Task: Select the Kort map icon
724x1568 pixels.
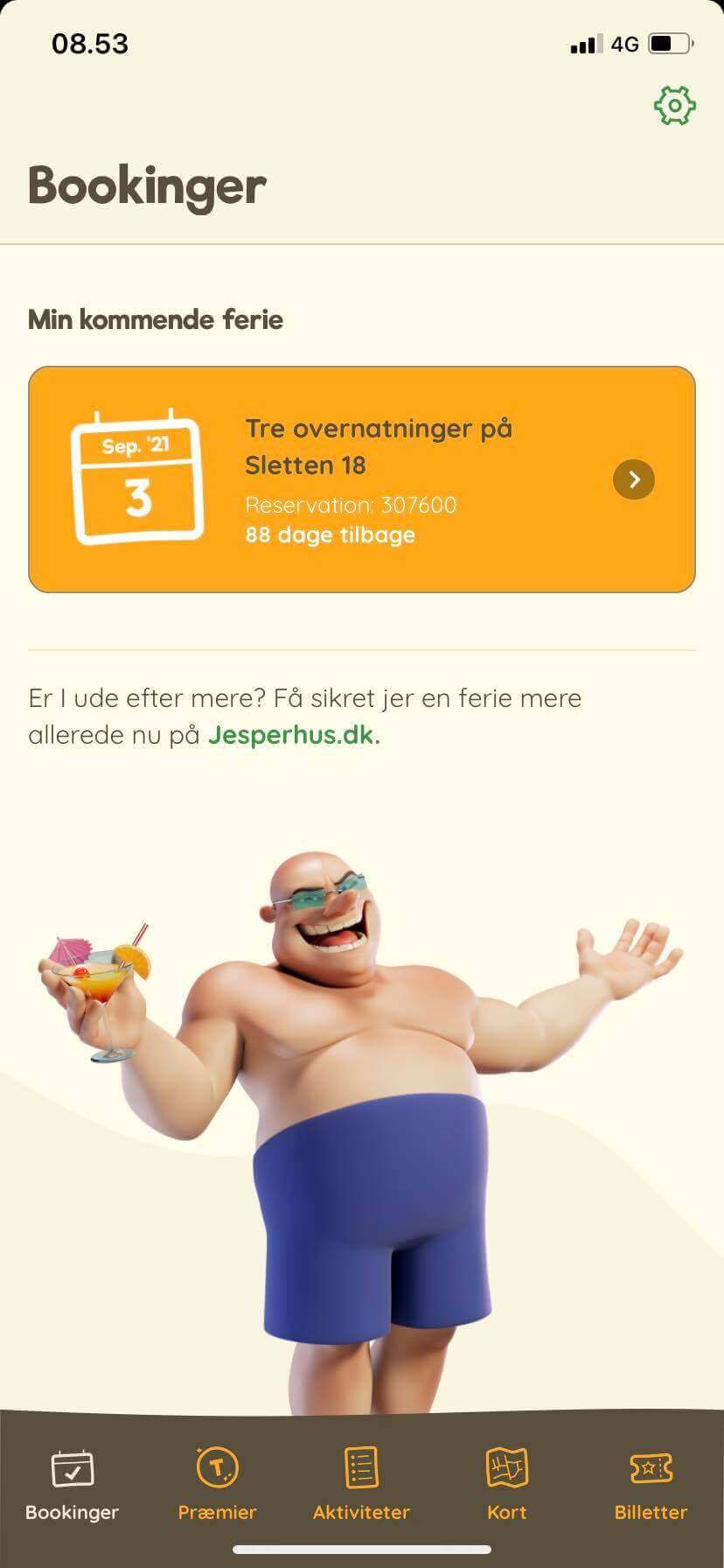Action: (x=506, y=1466)
